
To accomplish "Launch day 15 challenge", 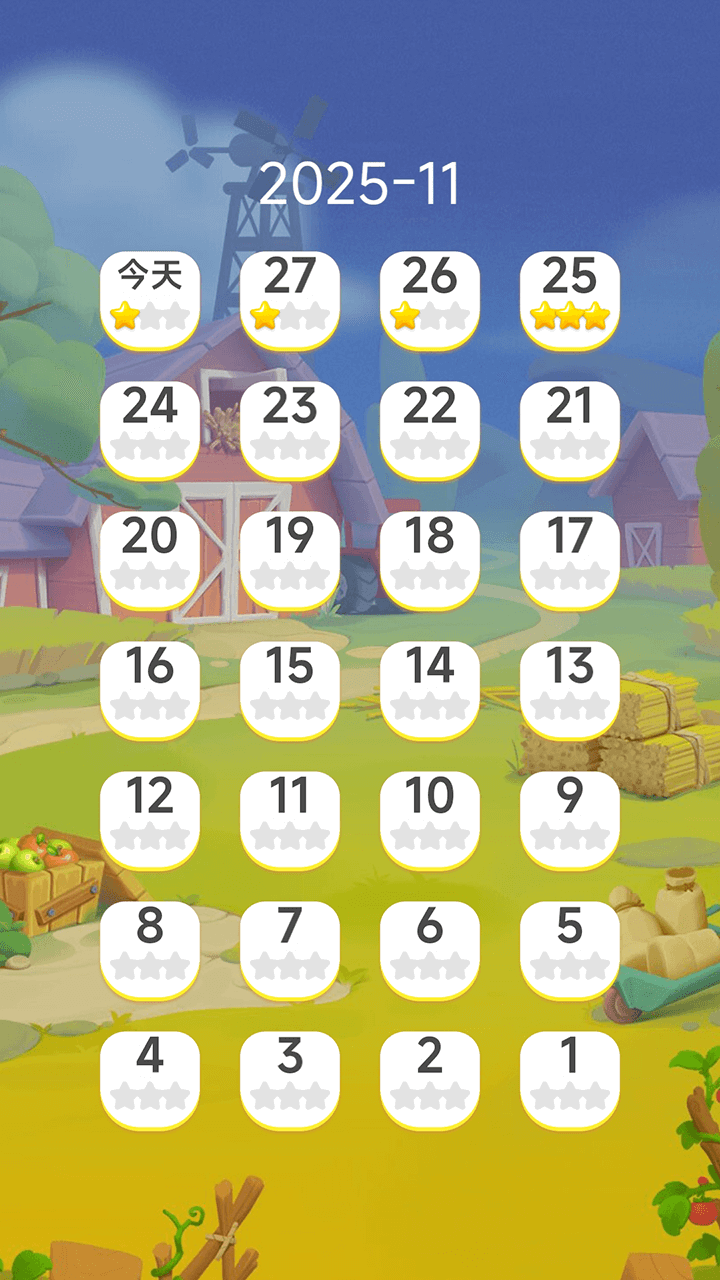I will [290, 690].
